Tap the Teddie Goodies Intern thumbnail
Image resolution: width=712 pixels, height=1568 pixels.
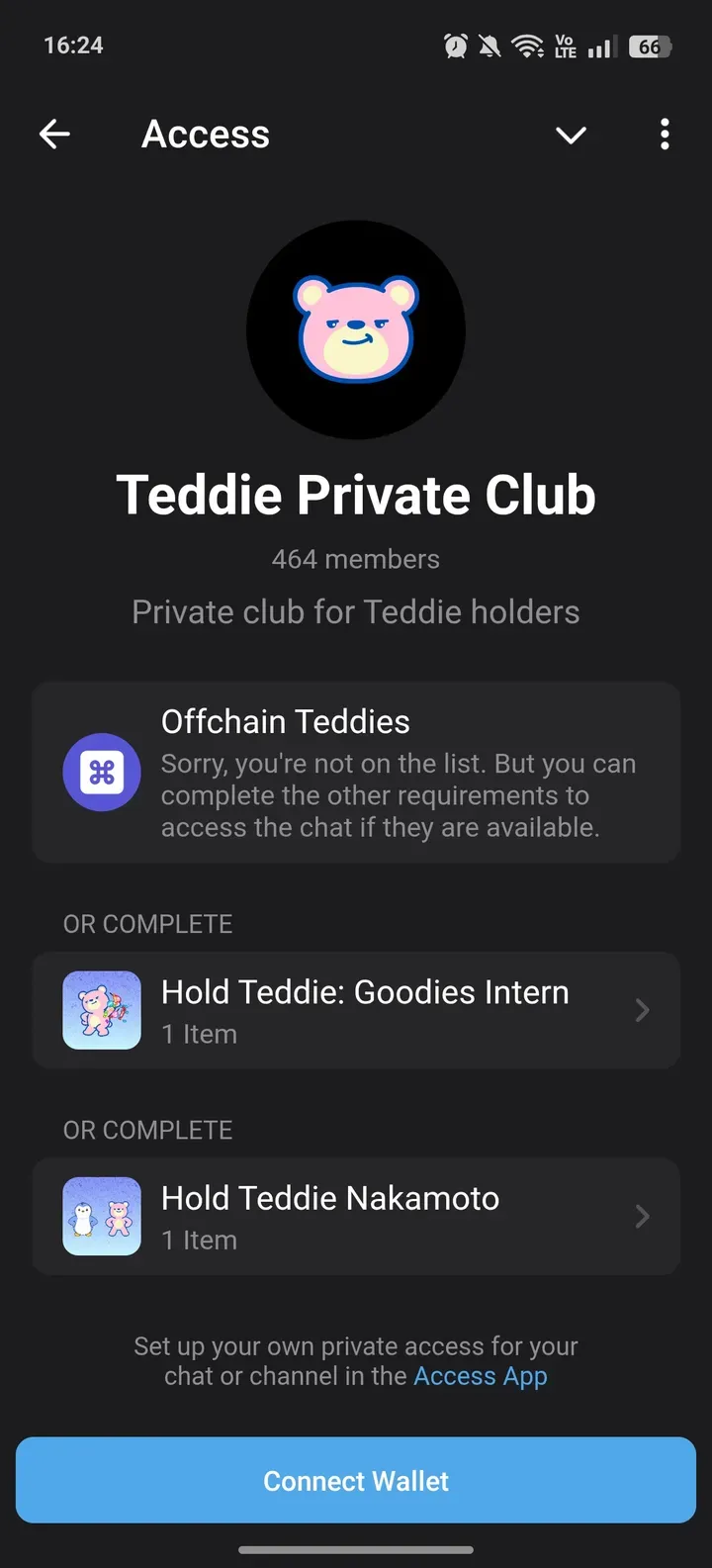[101, 1010]
